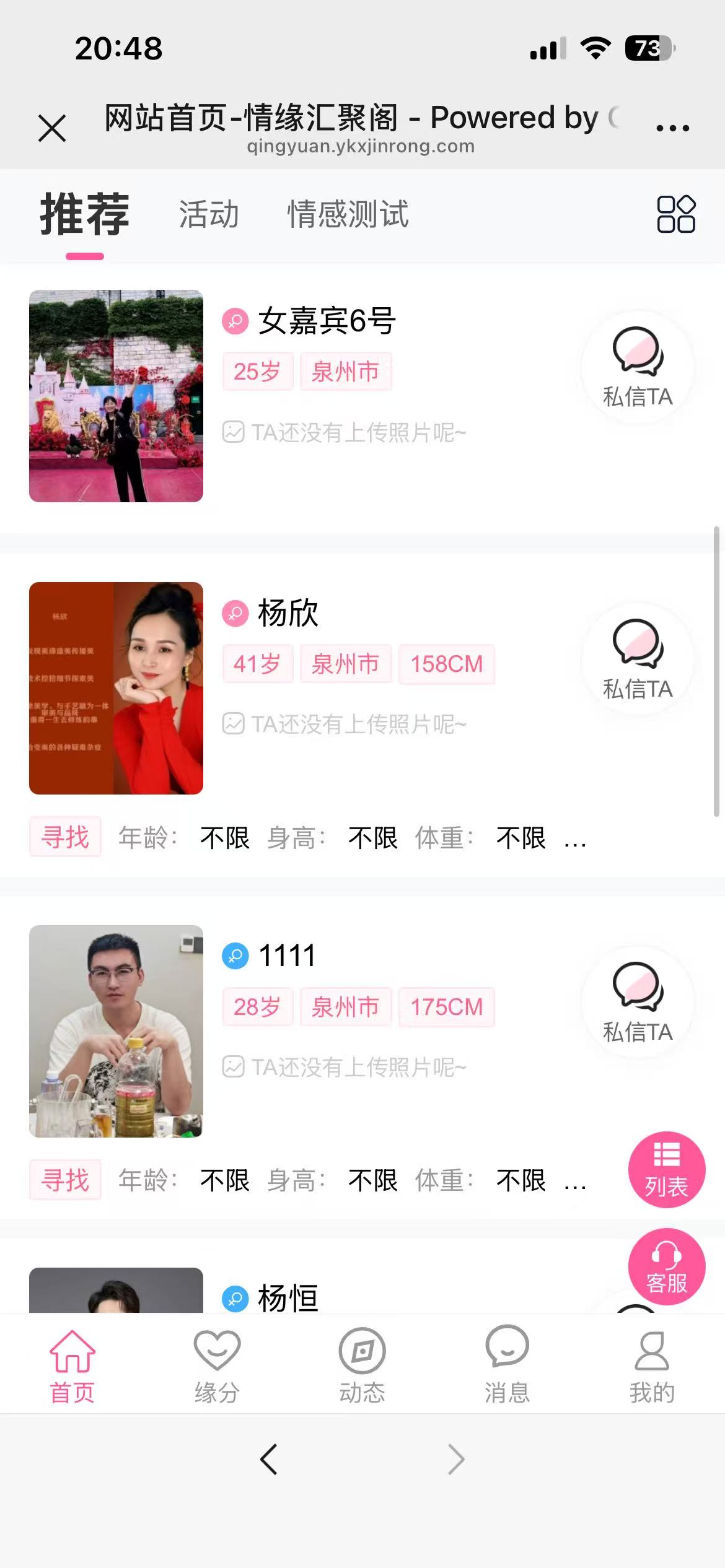
Task: Open the 消息 messages tab
Action: [507, 1365]
